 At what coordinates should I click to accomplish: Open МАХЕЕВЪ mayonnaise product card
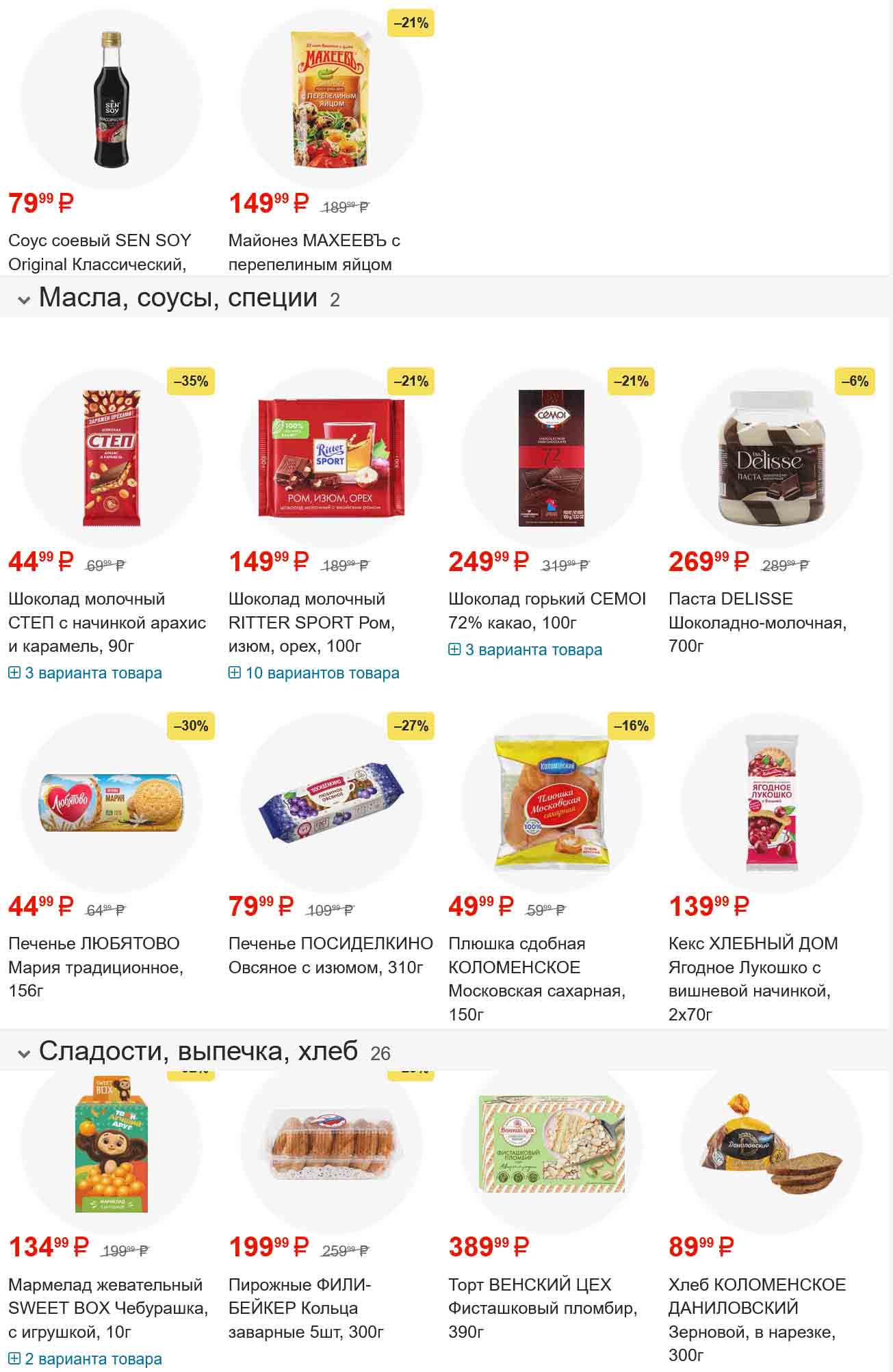click(313, 252)
